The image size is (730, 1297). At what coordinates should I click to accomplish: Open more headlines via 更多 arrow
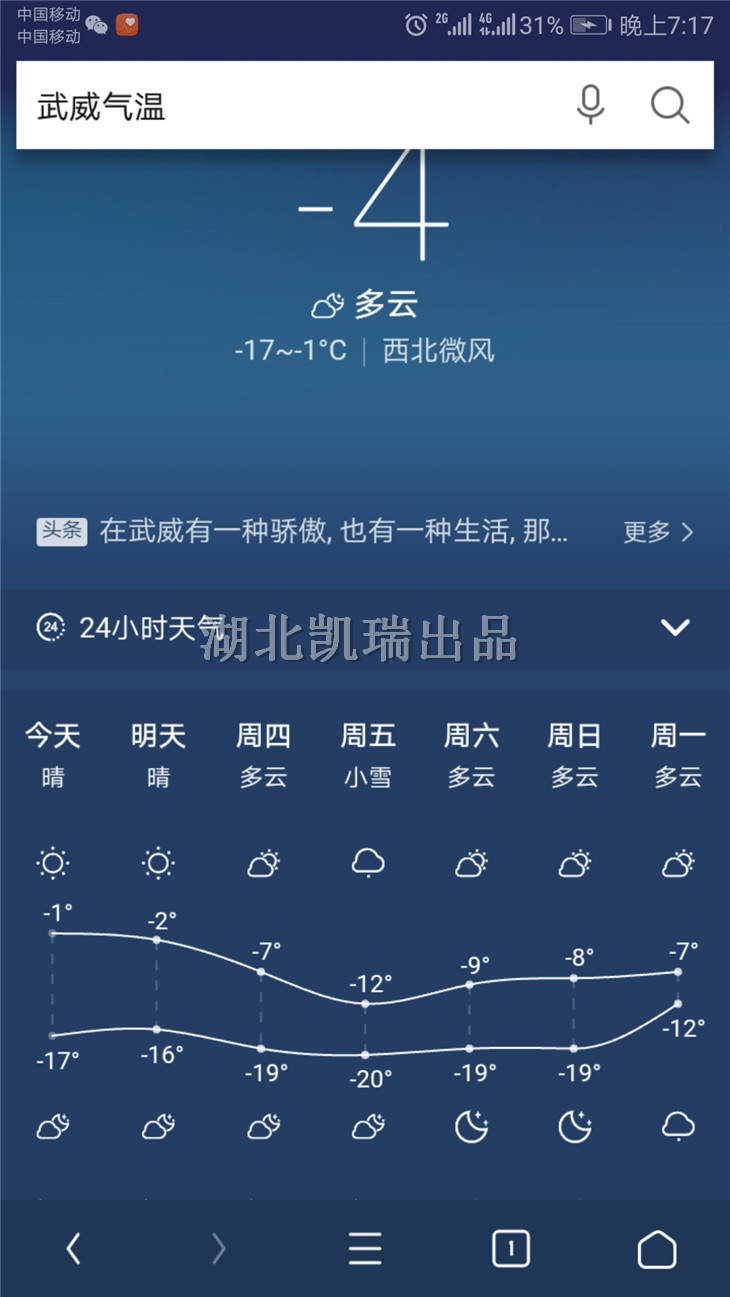point(656,533)
